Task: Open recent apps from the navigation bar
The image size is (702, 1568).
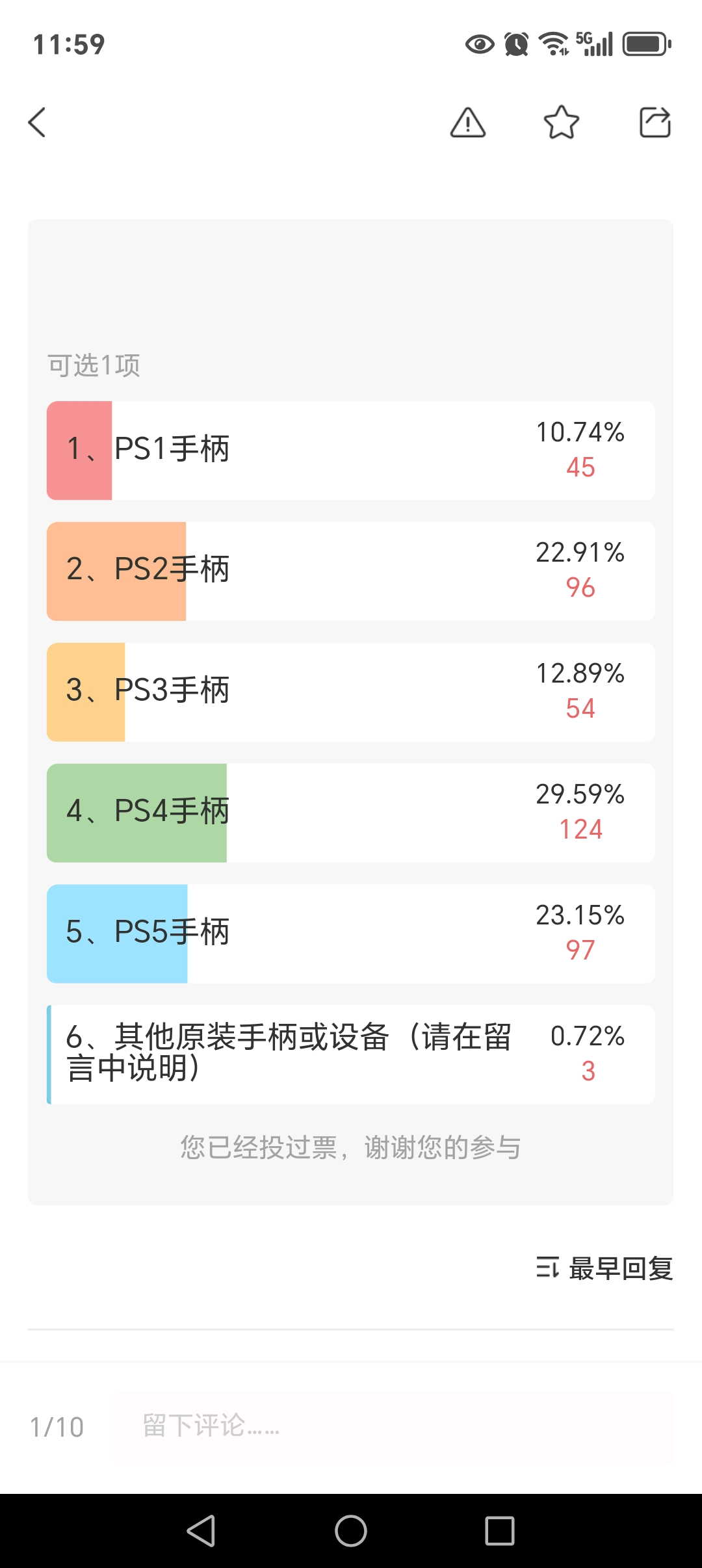Action: (500, 1531)
